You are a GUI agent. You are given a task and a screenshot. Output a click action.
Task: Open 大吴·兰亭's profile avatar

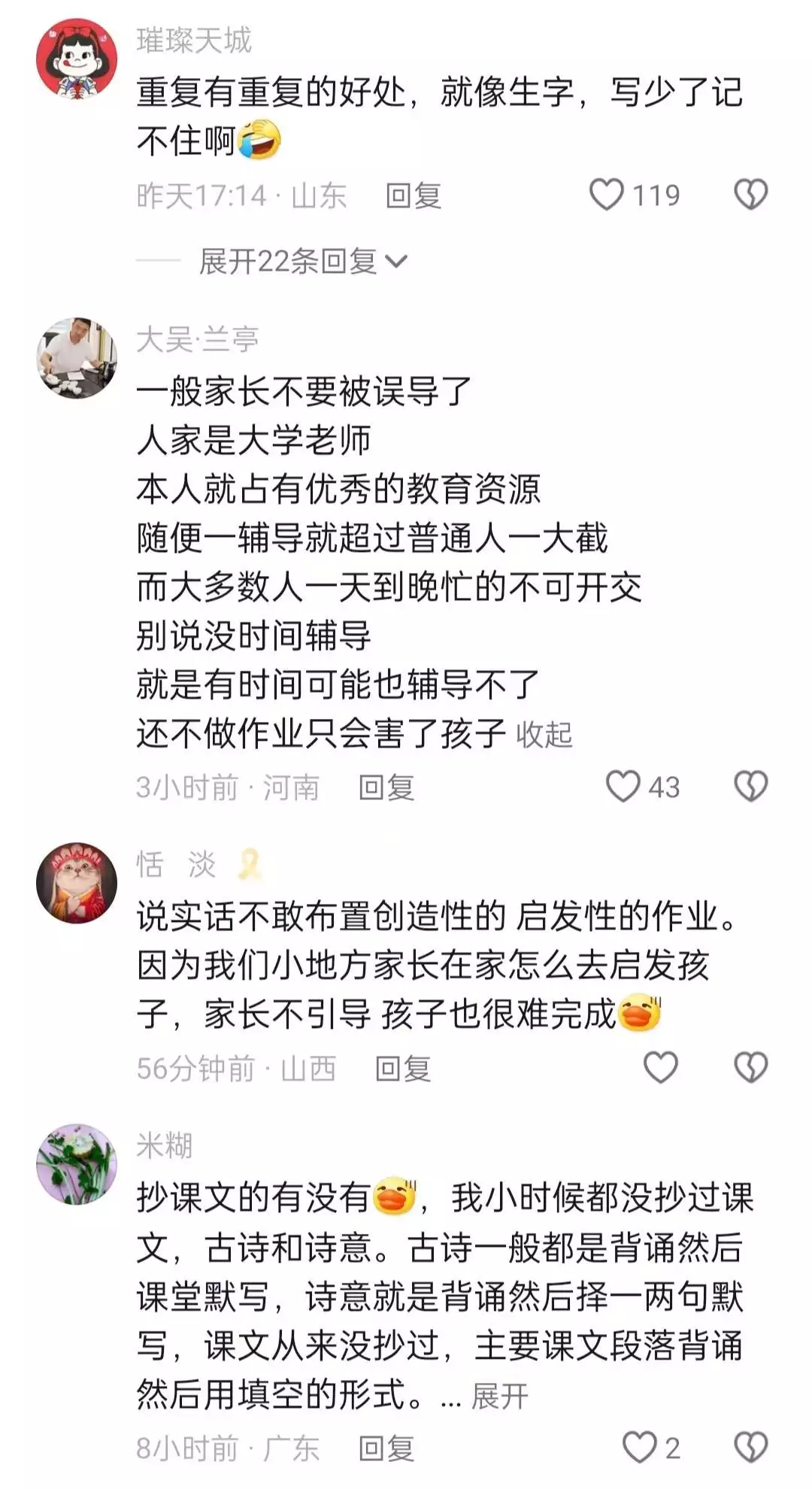click(77, 358)
